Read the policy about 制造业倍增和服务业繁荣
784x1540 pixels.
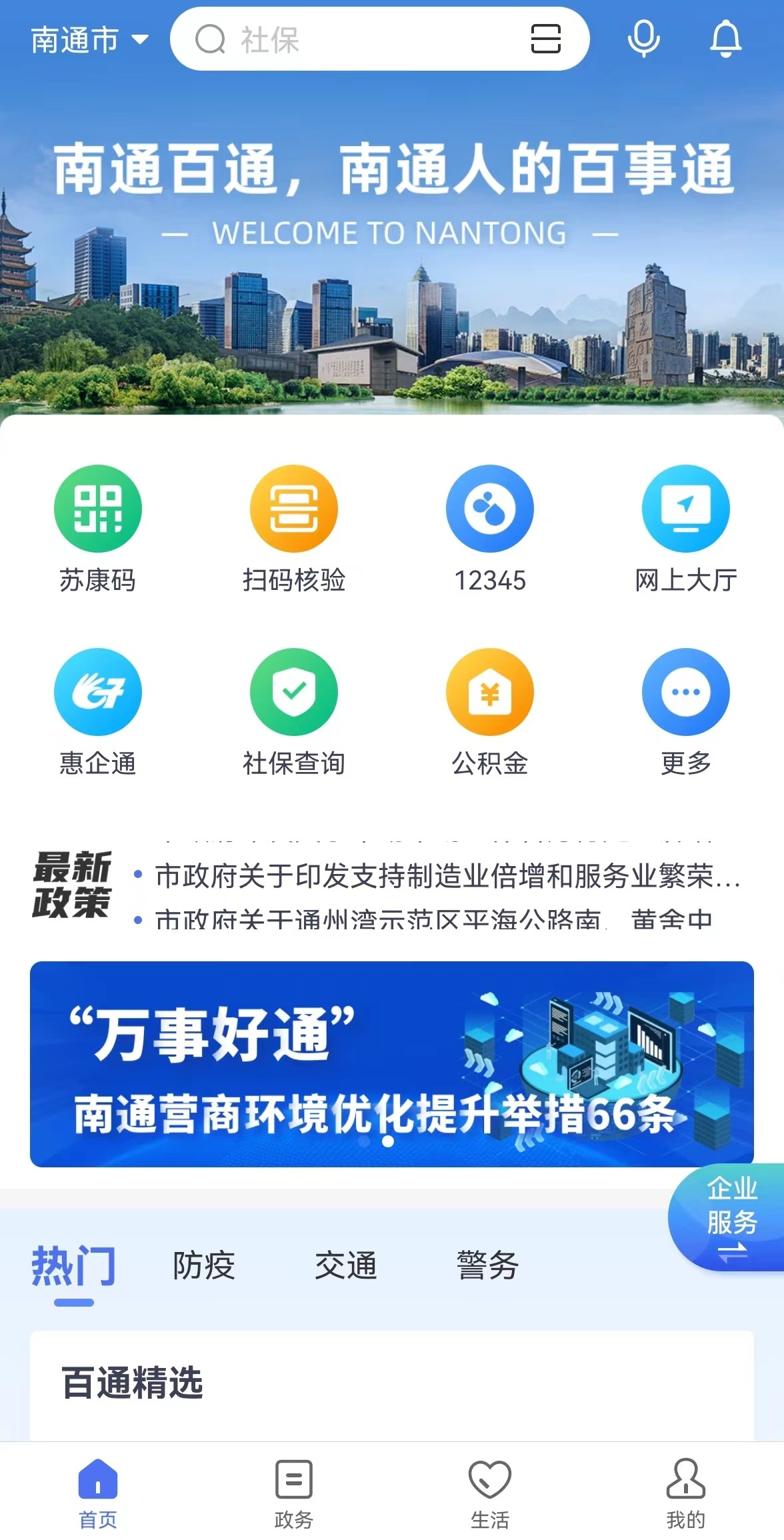click(x=447, y=876)
